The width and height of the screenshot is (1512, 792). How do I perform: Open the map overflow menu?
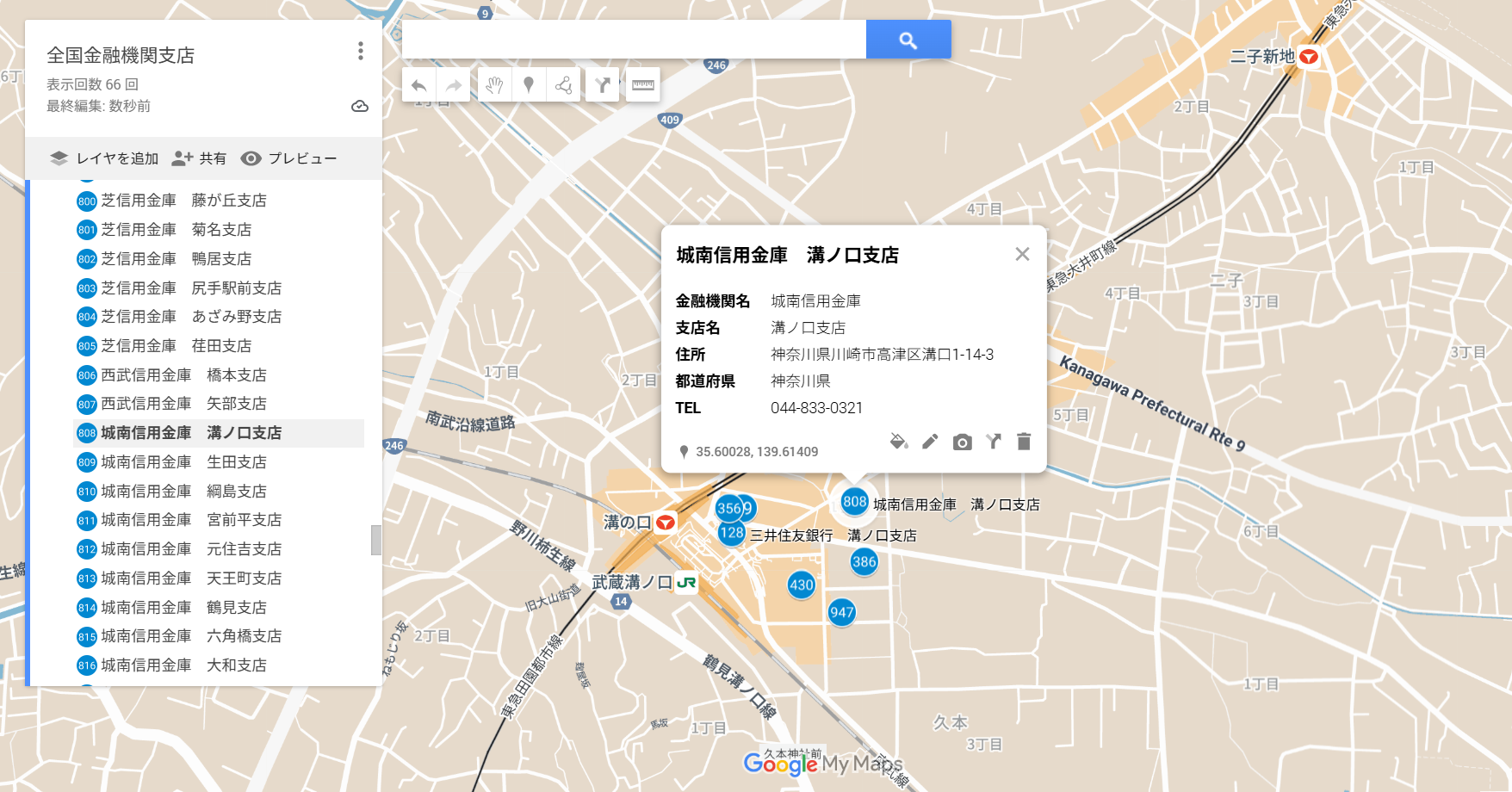361,52
